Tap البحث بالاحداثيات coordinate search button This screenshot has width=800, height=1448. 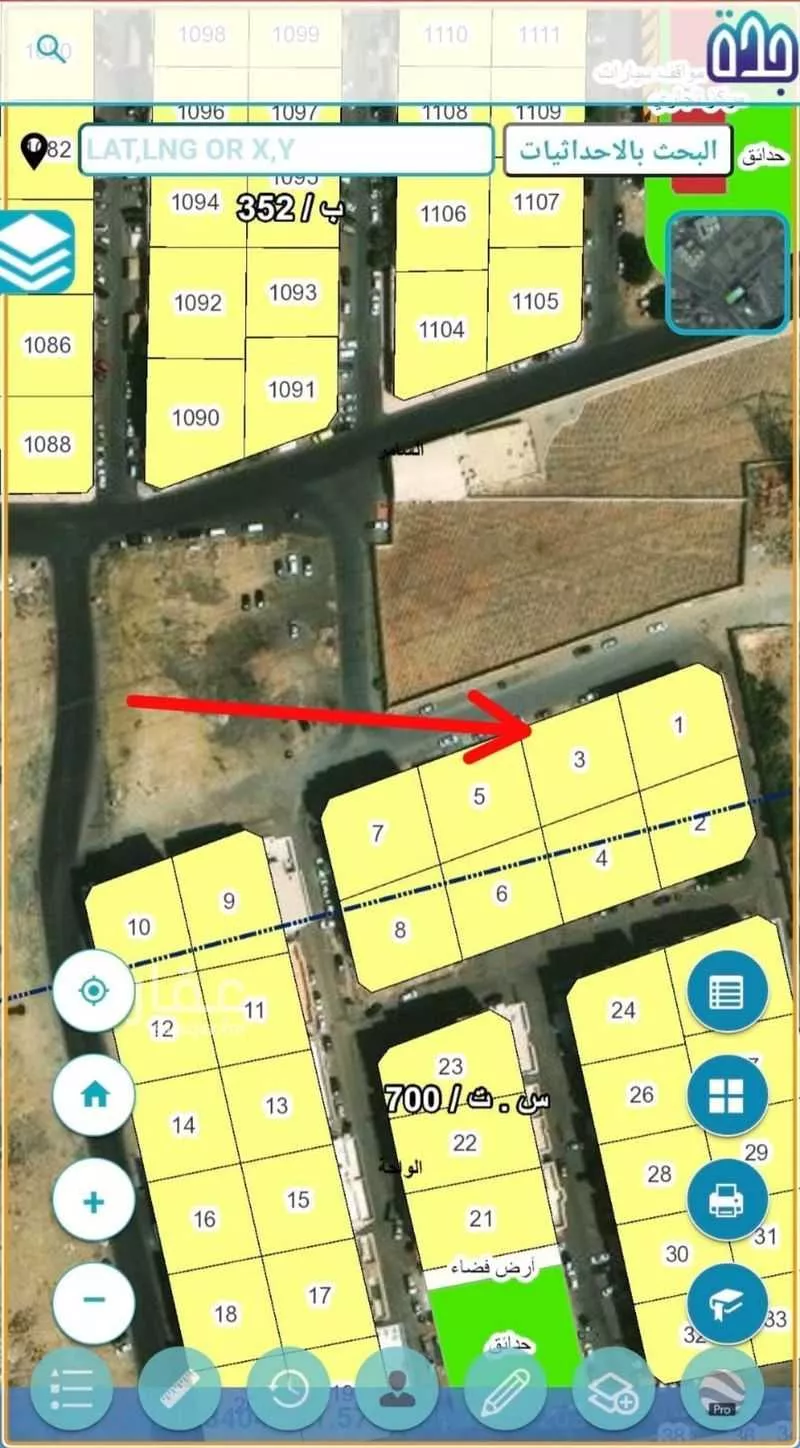(x=617, y=151)
